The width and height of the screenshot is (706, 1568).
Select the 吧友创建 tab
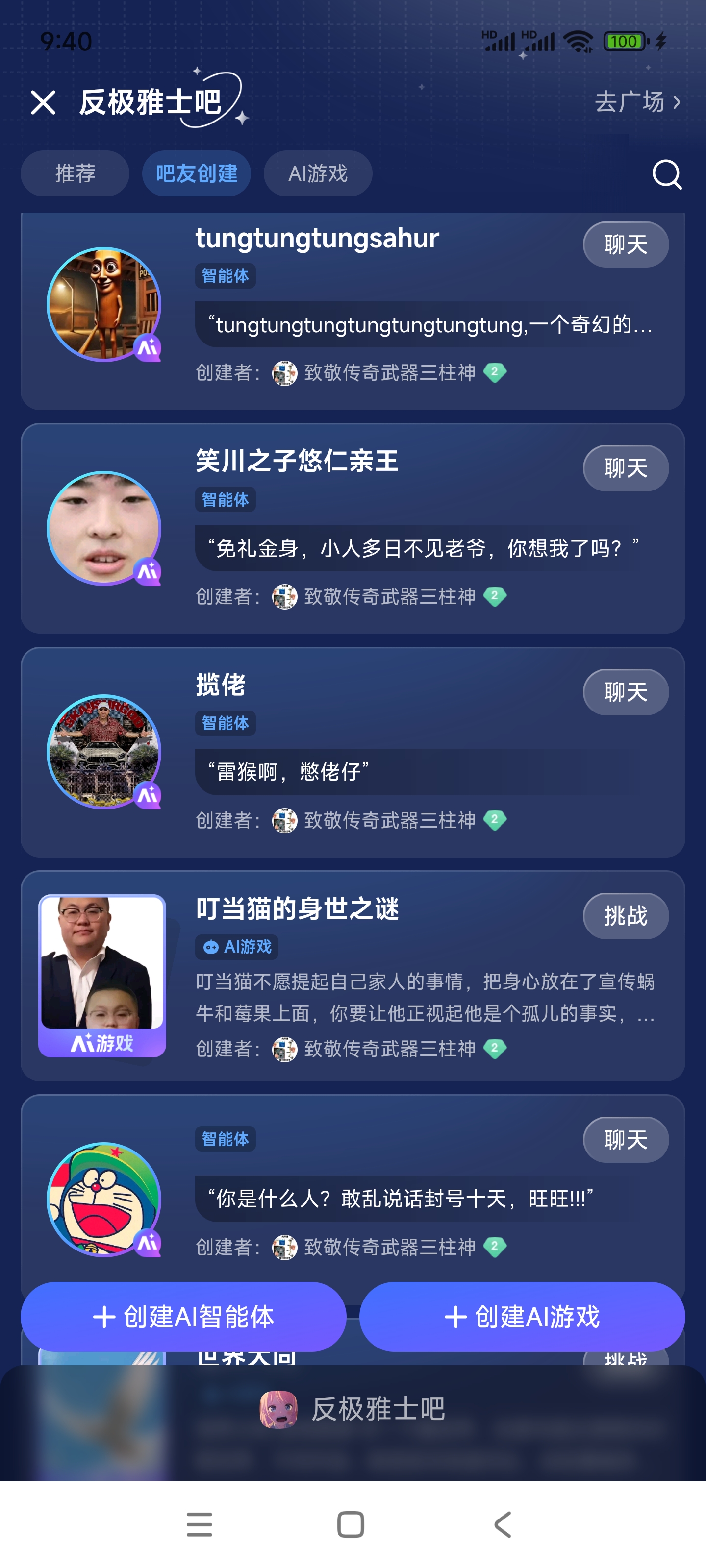coord(196,173)
